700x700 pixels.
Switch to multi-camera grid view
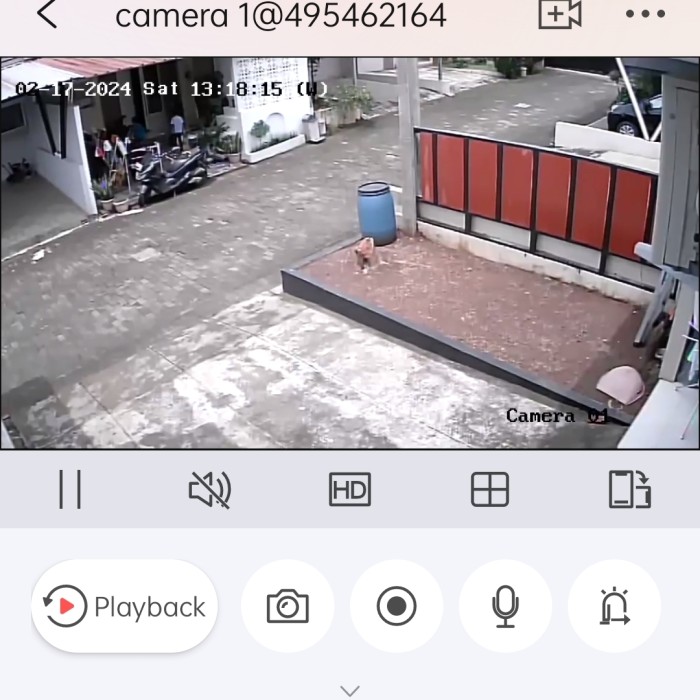coord(490,489)
